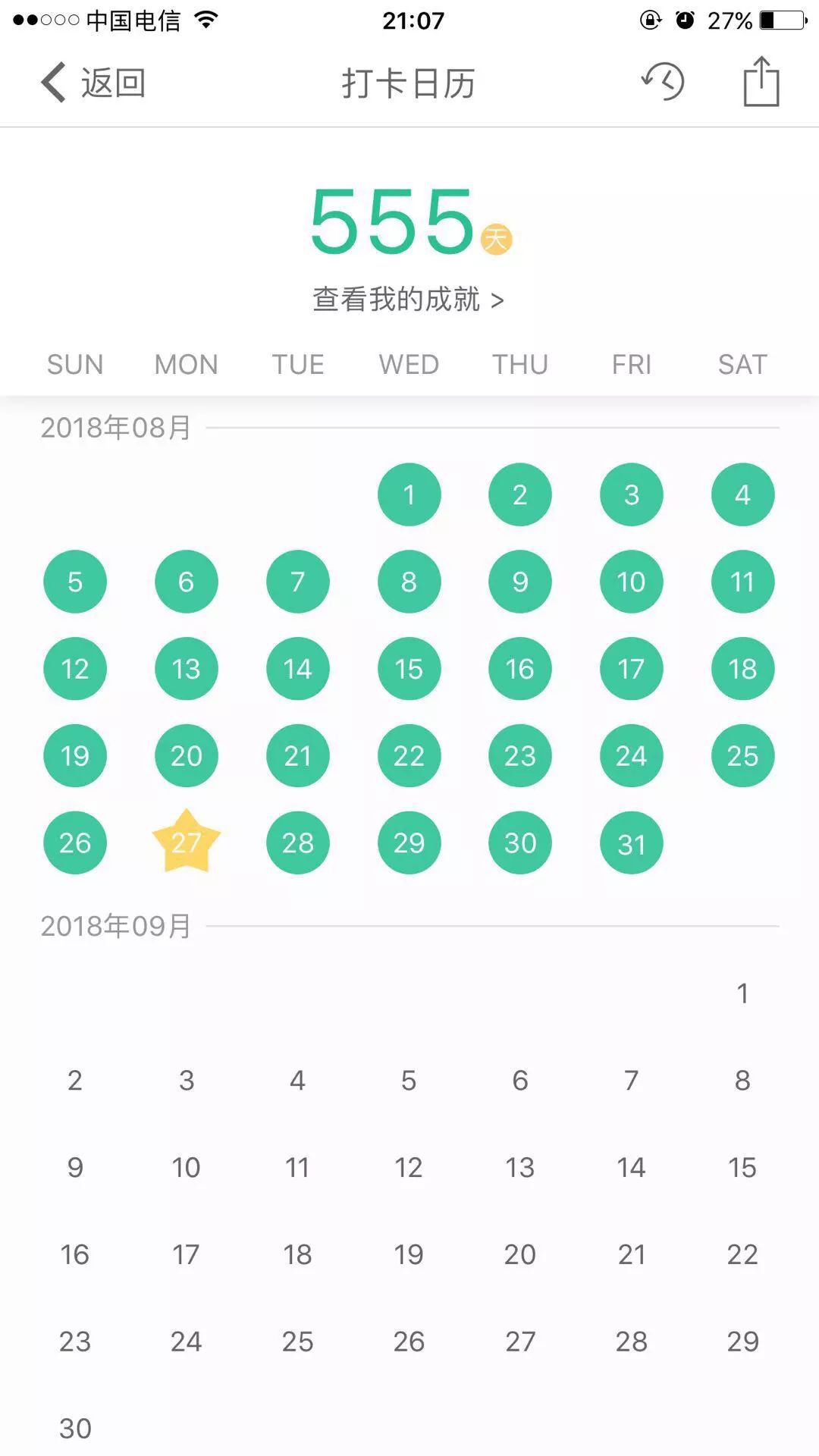Open the August 1 check-in day
This screenshot has height=1456, width=819.
409,494
